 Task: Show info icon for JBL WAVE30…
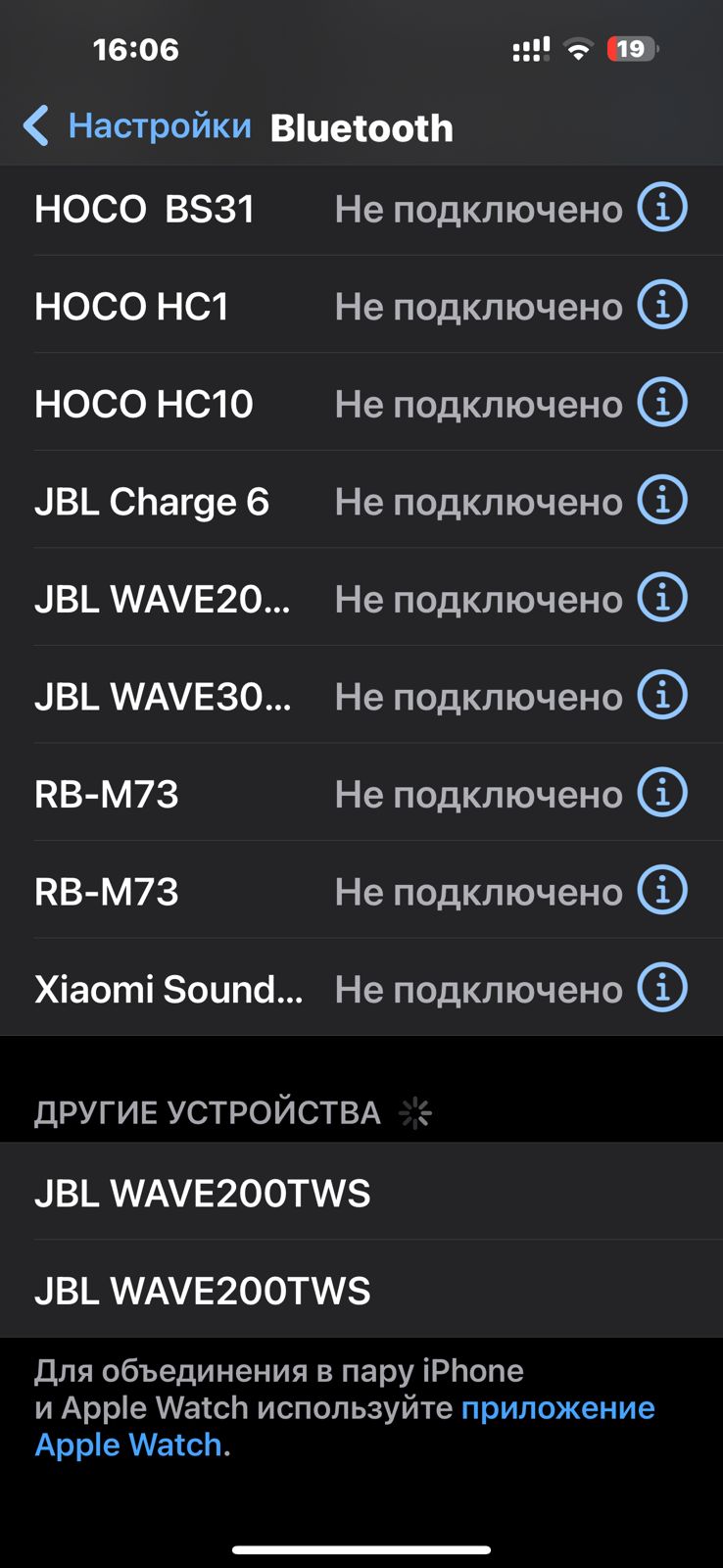[x=662, y=696]
